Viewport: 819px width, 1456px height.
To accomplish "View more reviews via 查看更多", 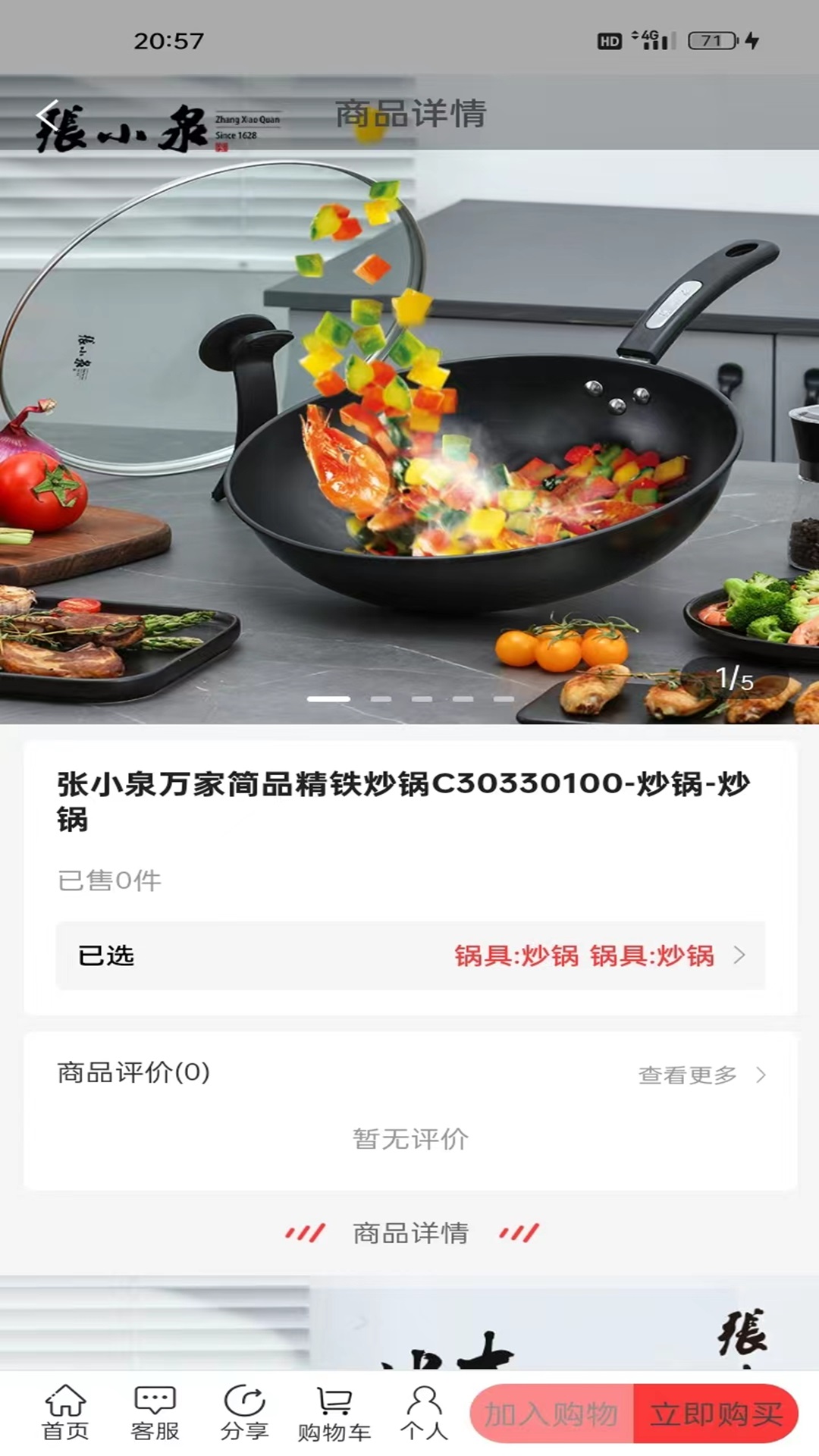I will 701,1075.
